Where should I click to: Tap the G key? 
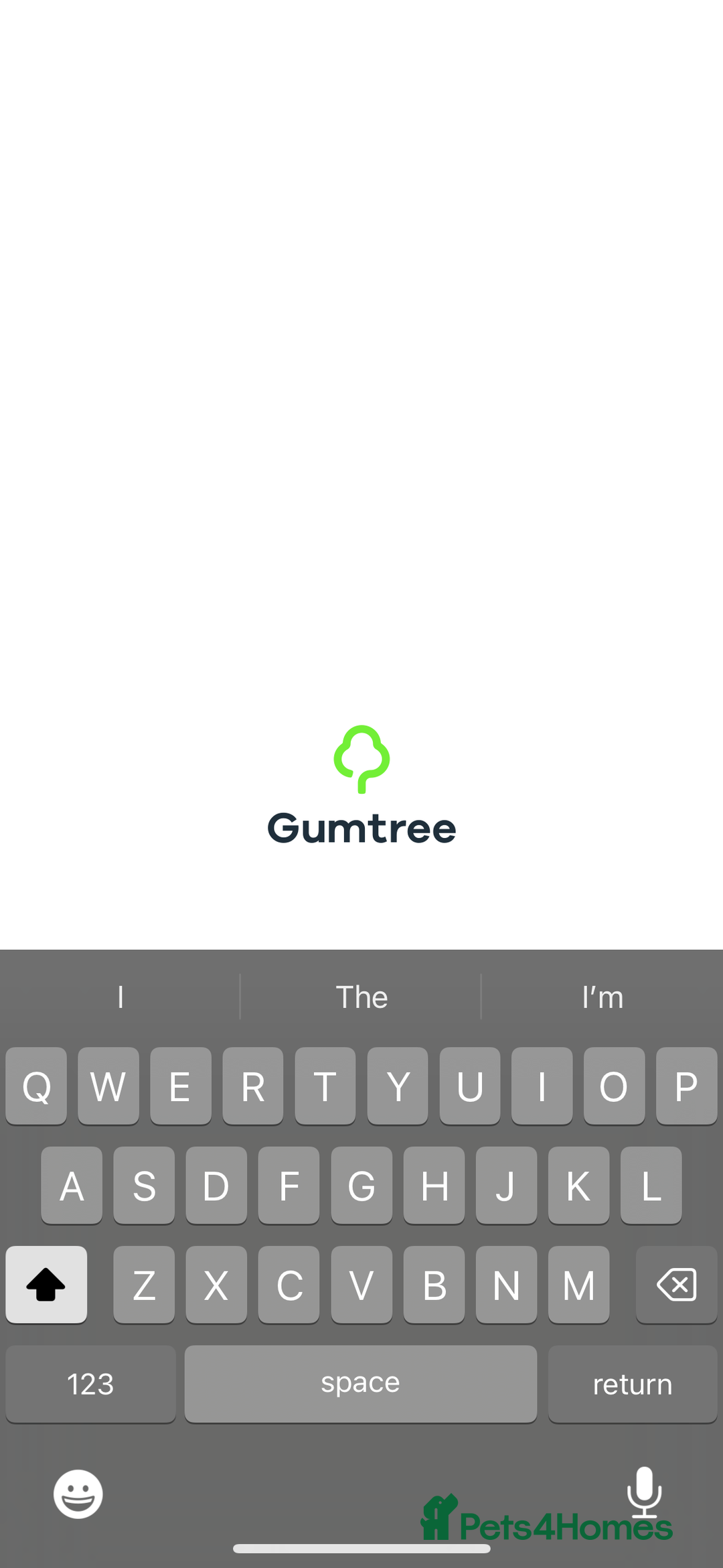tap(361, 1186)
